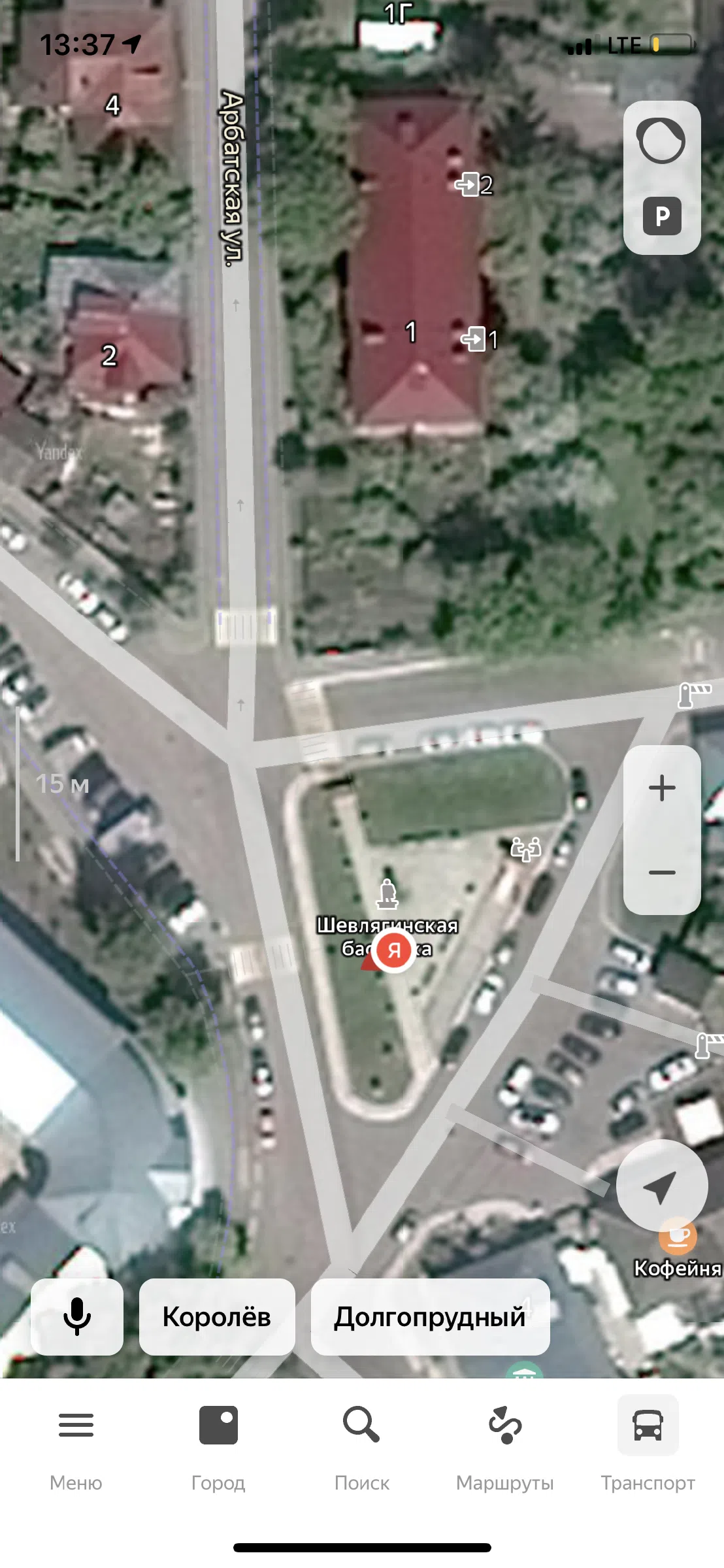Center map on my location
Screen dimensions: 724x1568
[x=661, y=1186]
